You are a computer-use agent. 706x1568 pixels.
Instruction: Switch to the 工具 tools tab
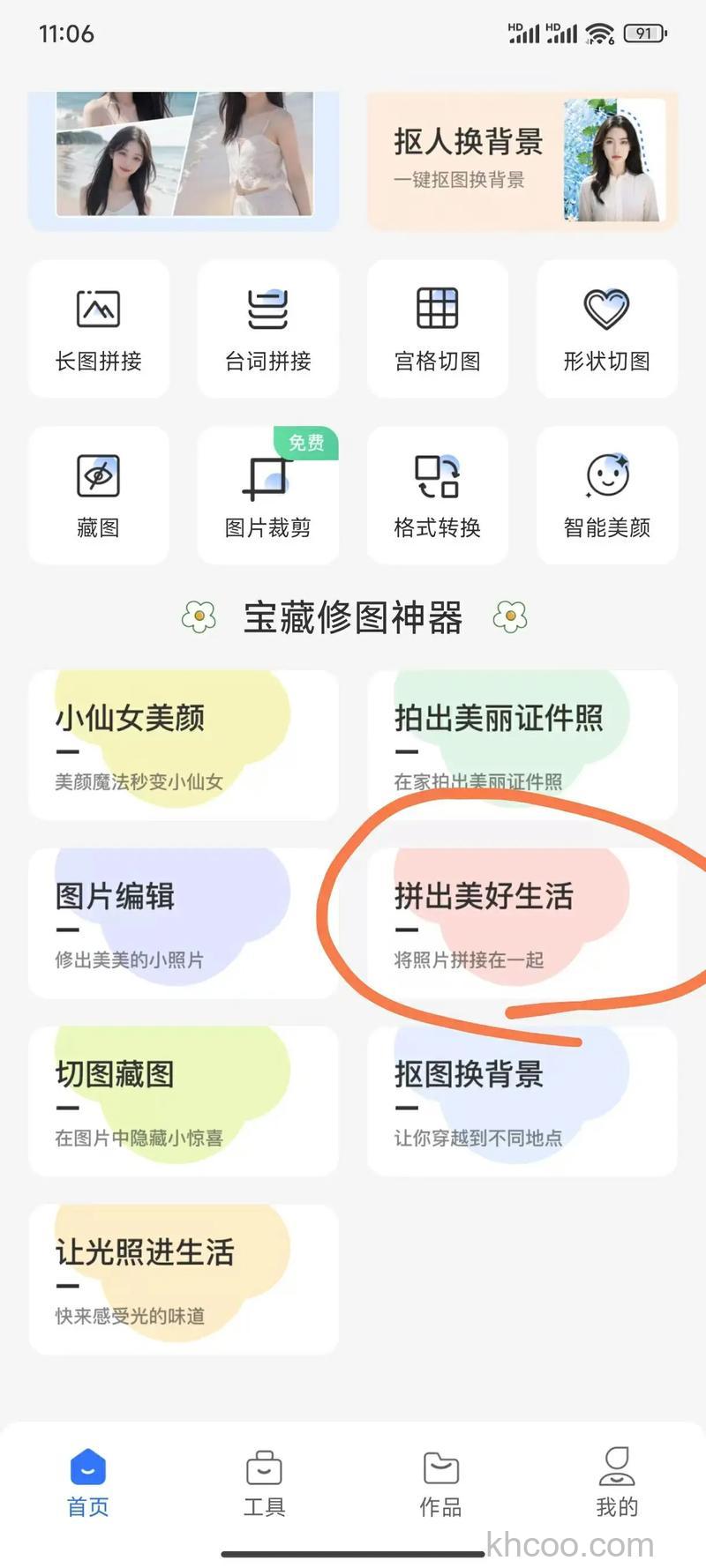(263, 1486)
